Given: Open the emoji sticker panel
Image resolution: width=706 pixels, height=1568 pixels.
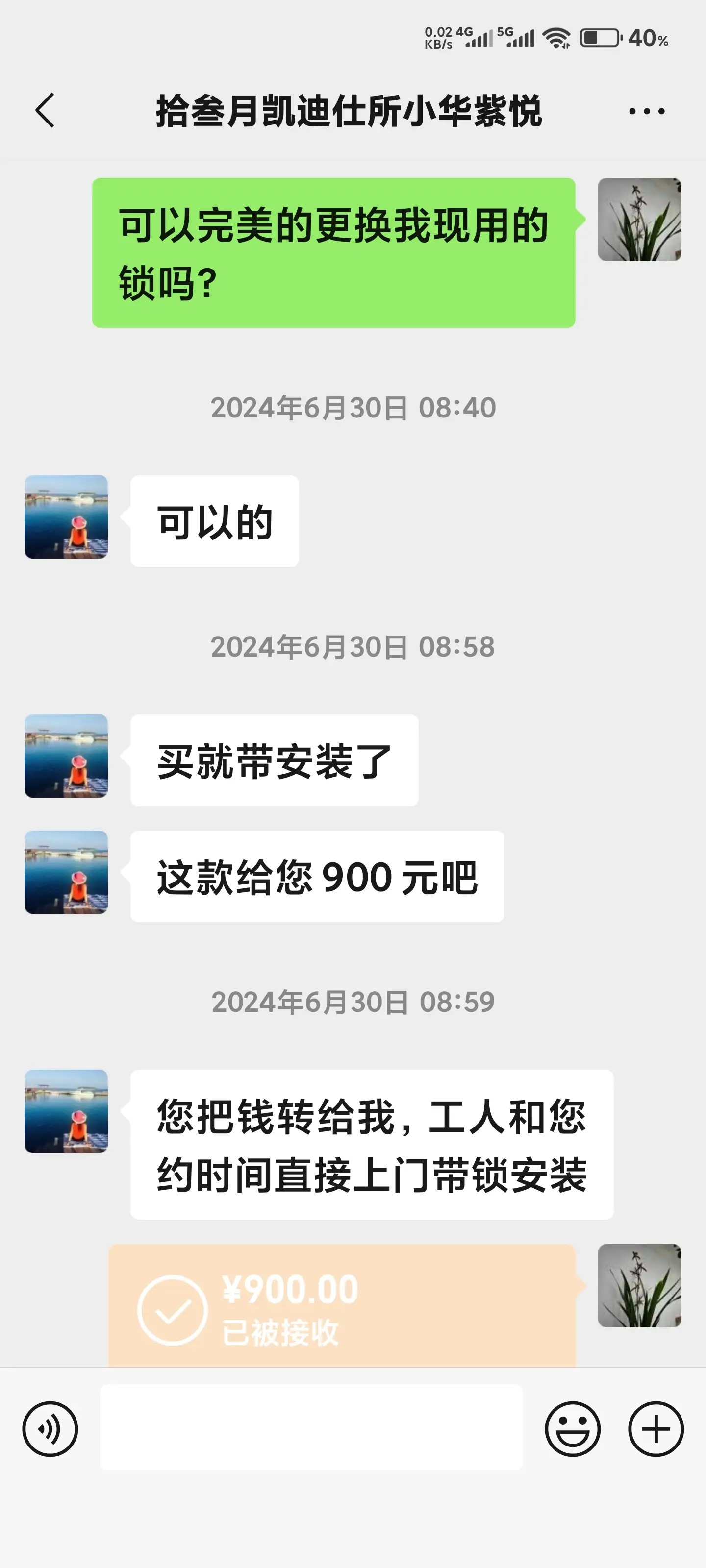Looking at the screenshot, I should [572, 1429].
